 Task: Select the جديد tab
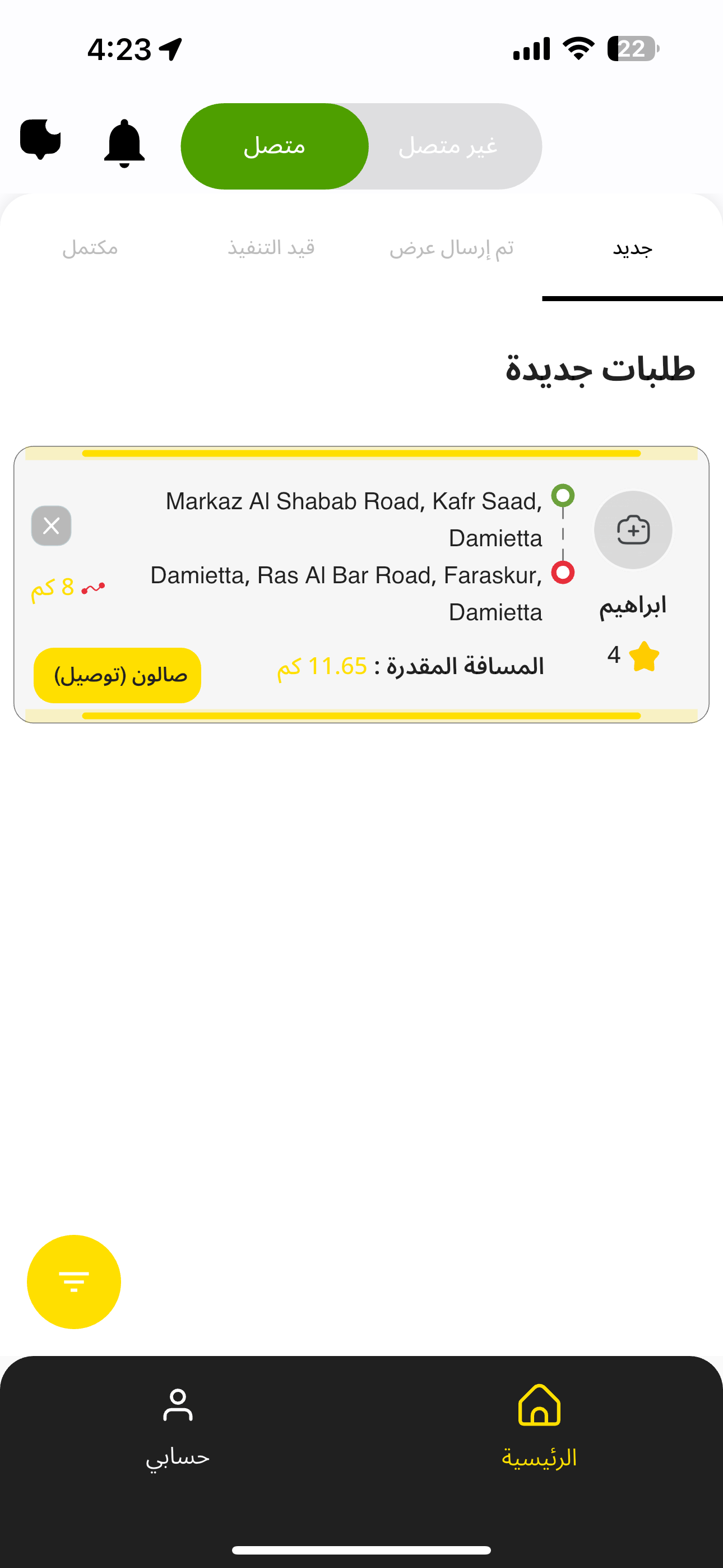click(x=632, y=248)
